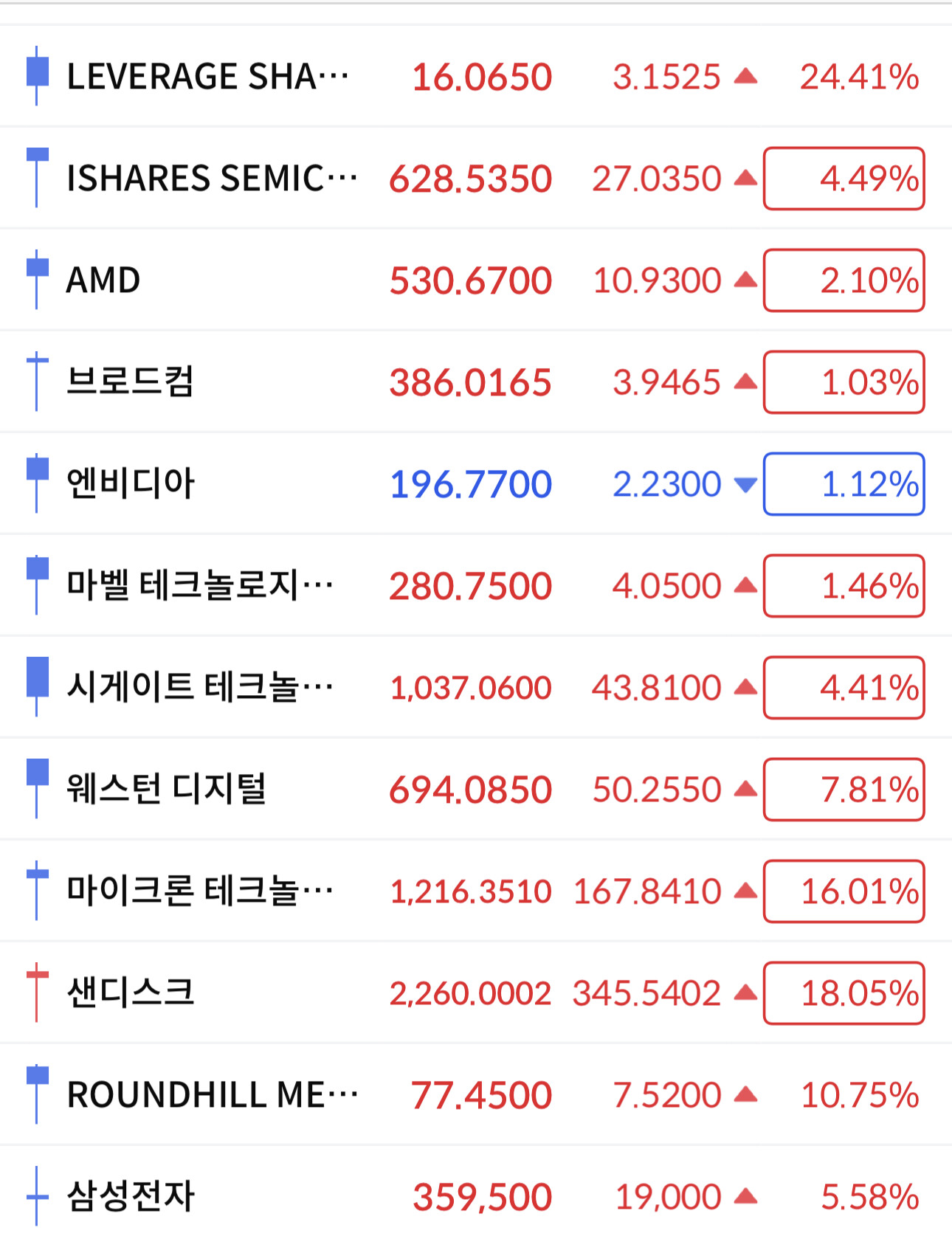Screen dimensions: 952x1239
Task: Open the 샌디스크 stock row
Action: pos(476,993)
